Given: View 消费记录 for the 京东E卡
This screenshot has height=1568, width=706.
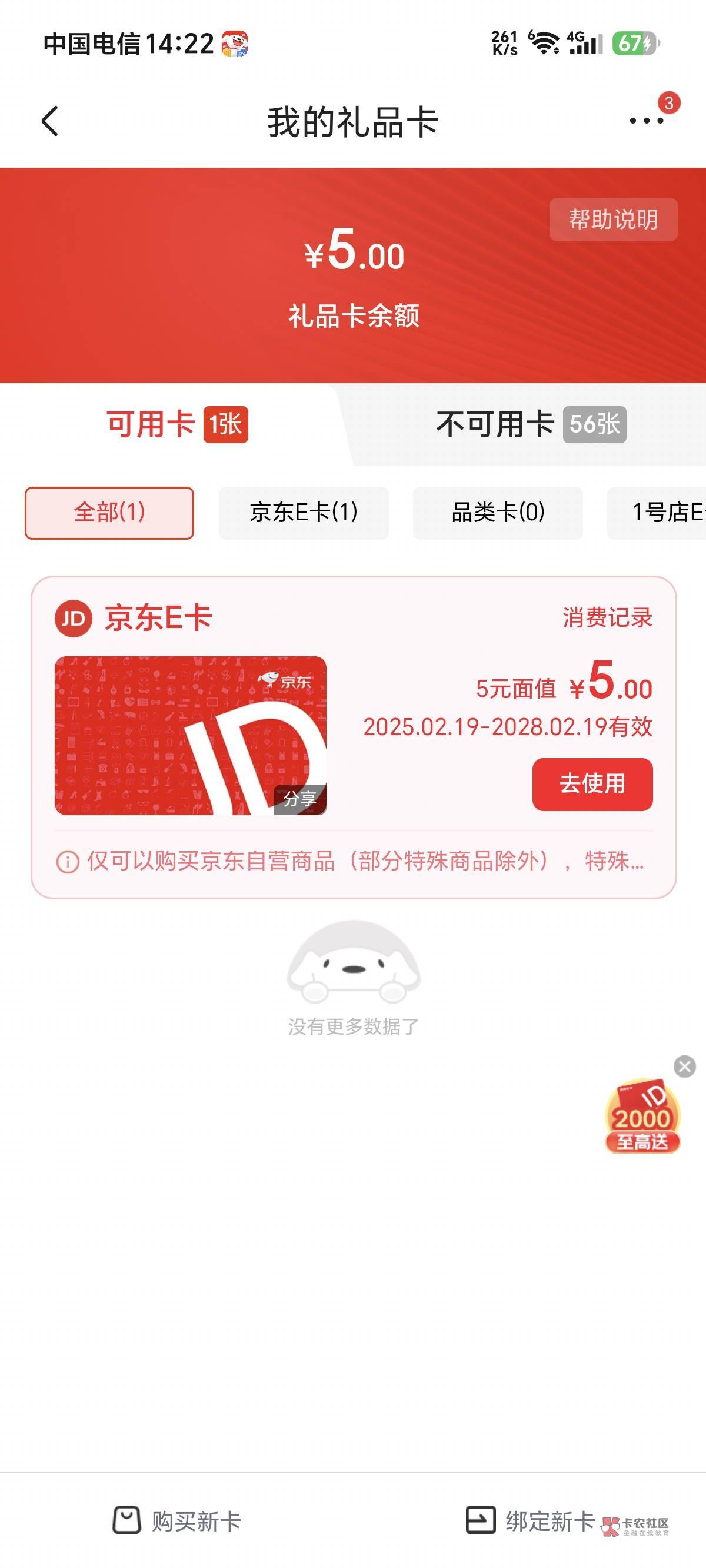Looking at the screenshot, I should [x=607, y=617].
